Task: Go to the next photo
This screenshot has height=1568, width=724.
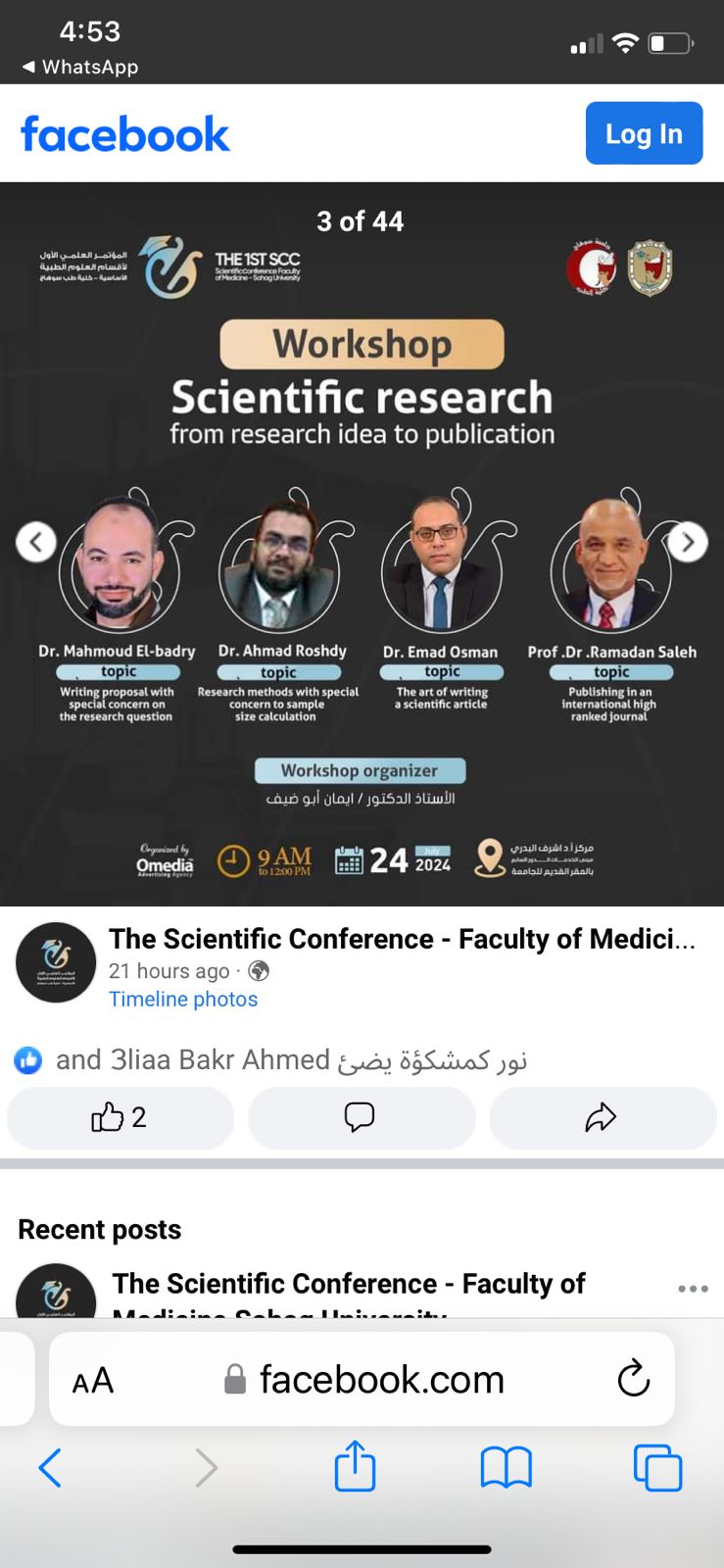Action: click(x=687, y=541)
